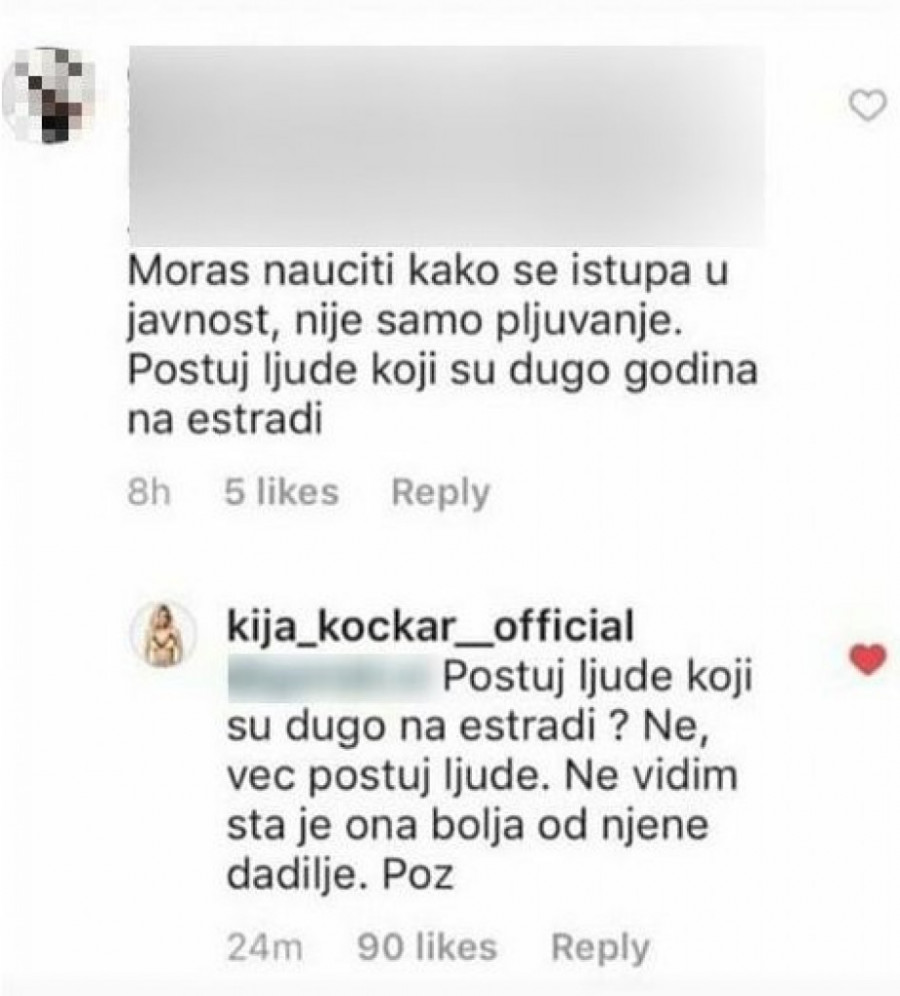Unlike kija_kockar__official's reply with red heart
The width and height of the screenshot is (900, 996).
864,658
